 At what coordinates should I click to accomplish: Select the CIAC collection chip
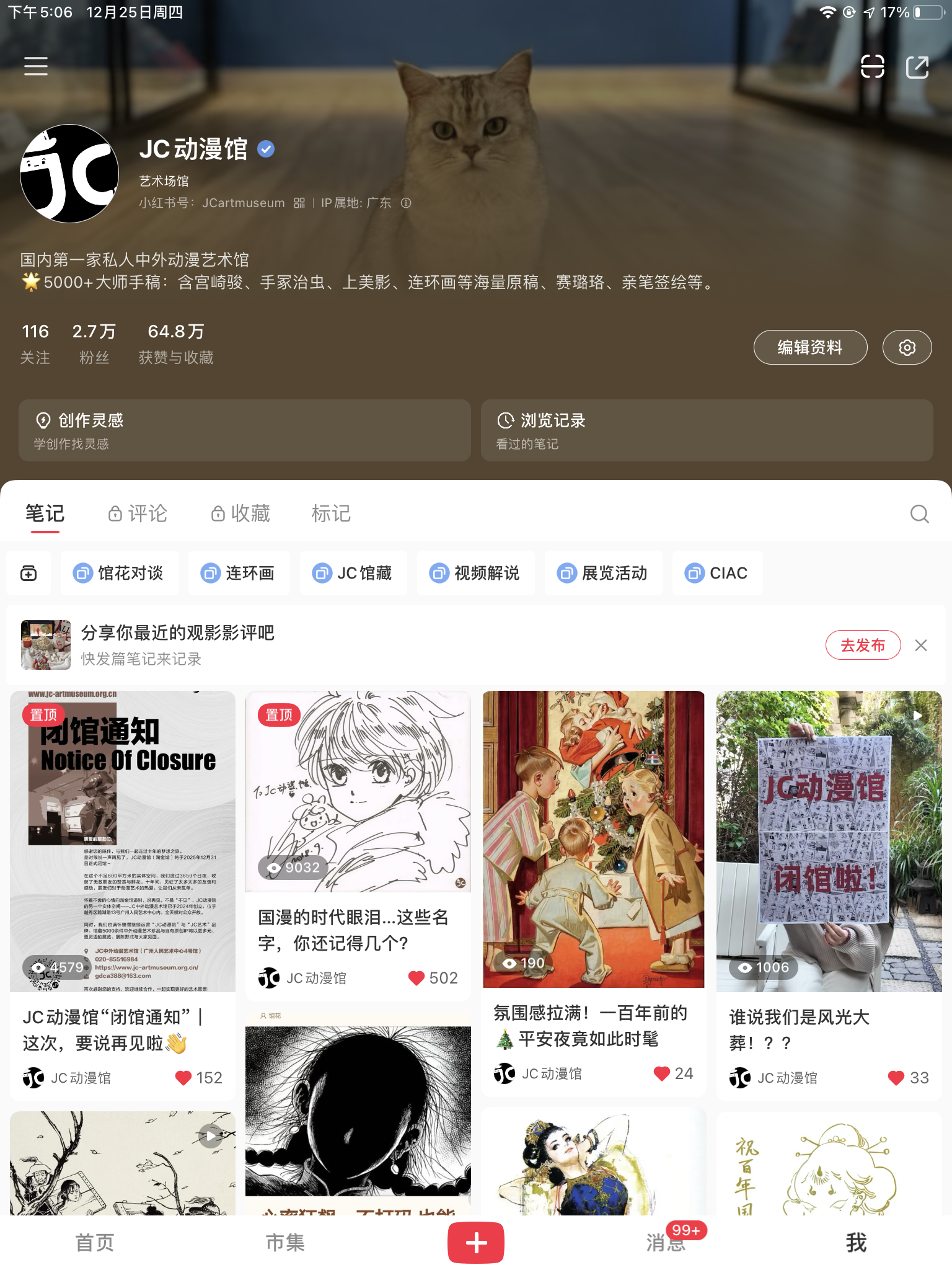click(x=717, y=573)
